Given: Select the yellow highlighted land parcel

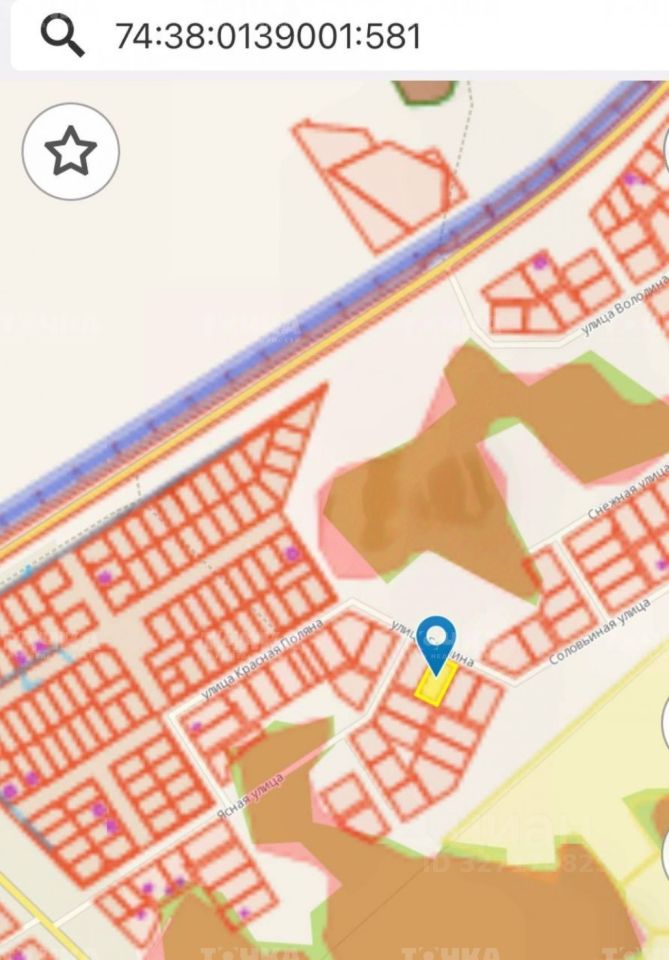Looking at the screenshot, I should coord(435,689).
